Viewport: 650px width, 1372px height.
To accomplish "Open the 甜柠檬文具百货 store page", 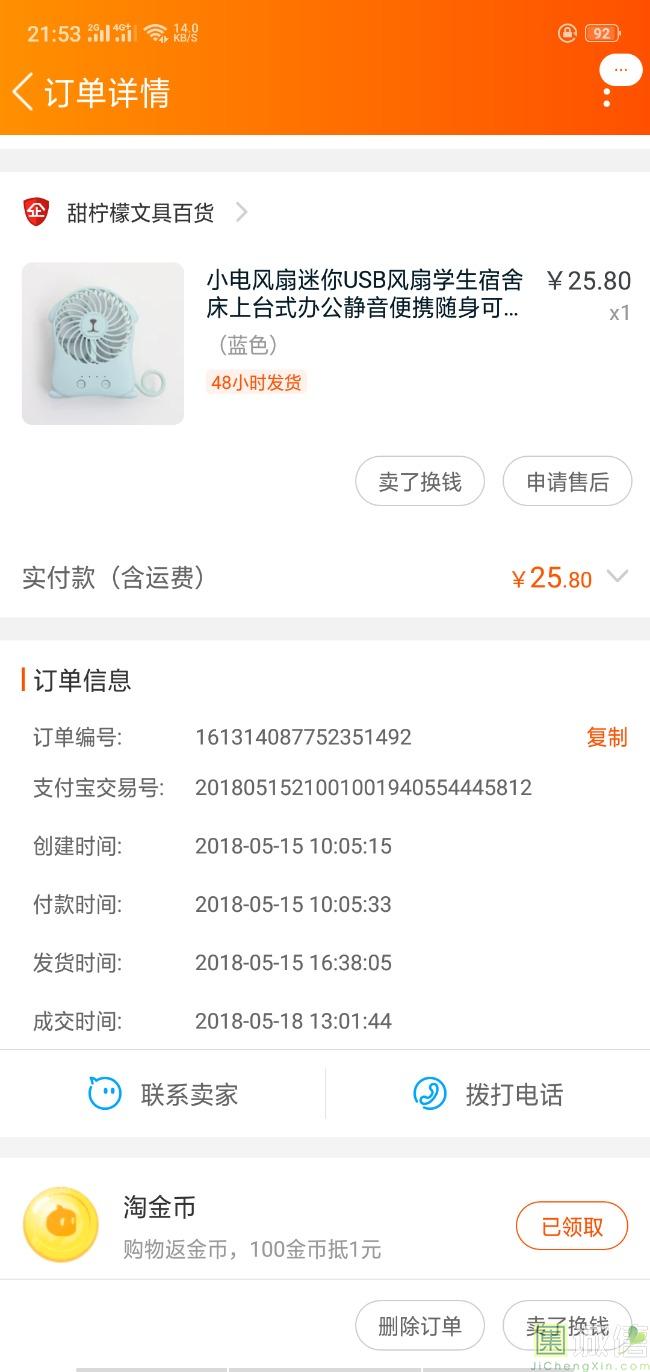I will [140, 213].
